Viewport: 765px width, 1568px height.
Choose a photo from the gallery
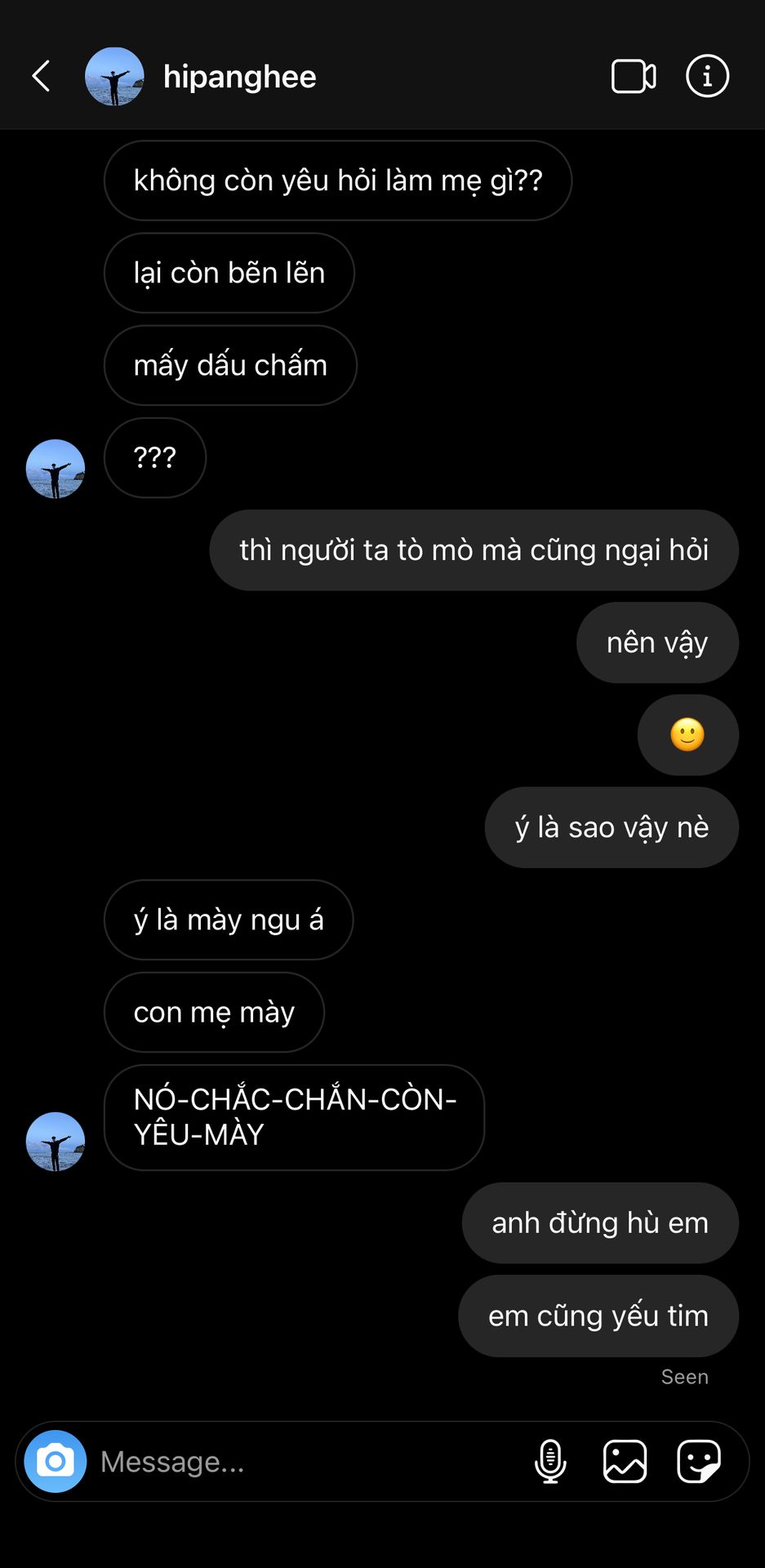click(625, 1461)
